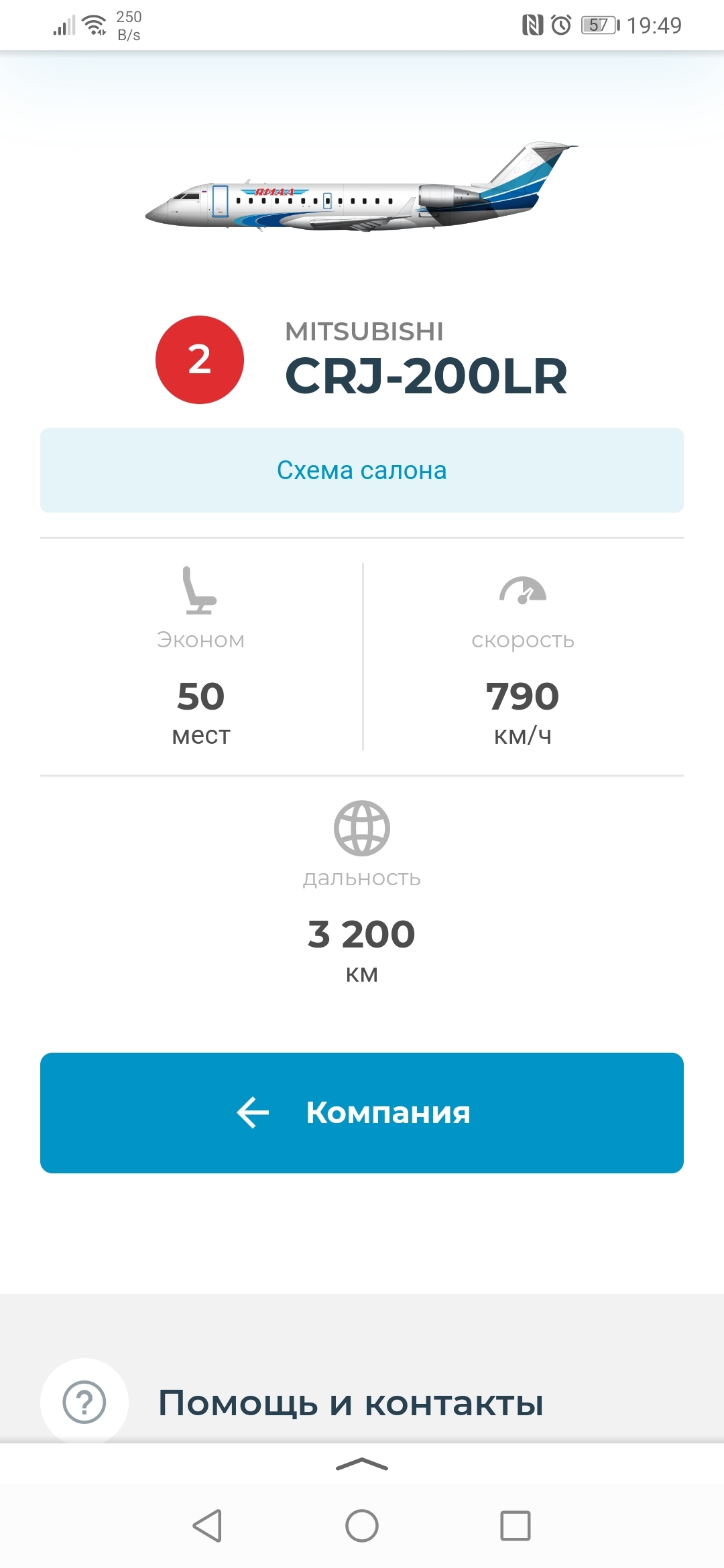This screenshot has width=724, height=1568.
Task: Tap the system back button
Action: (x=207, y=1526)
